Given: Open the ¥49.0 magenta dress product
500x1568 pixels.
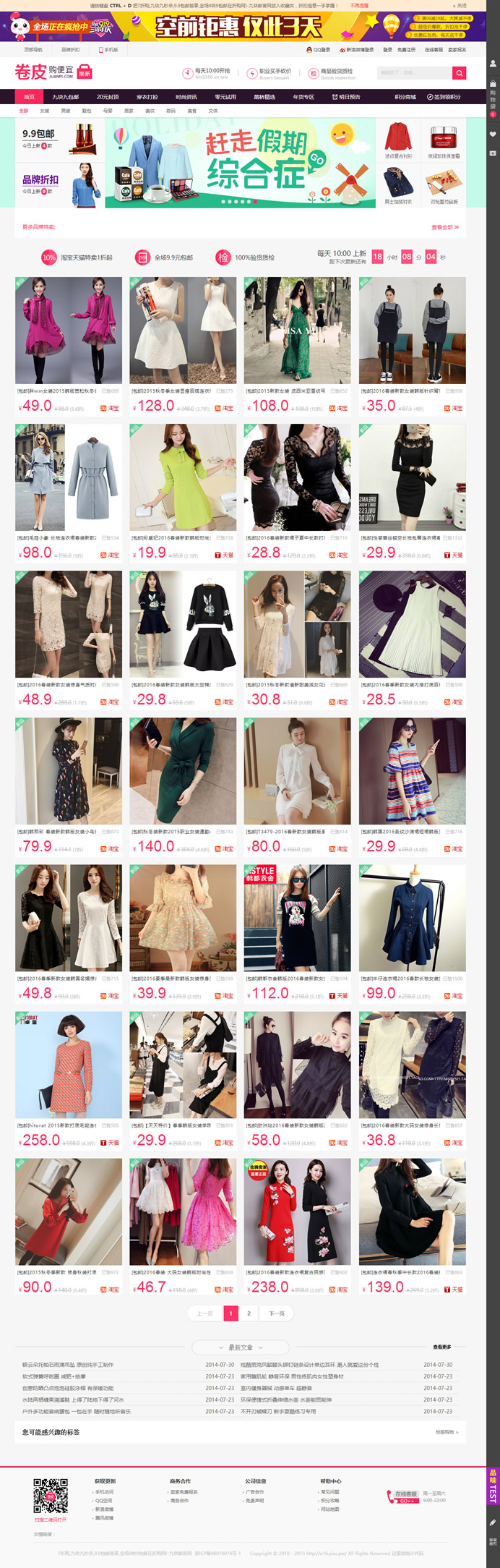Looking at the screenshot, I should tap(69, 331).
